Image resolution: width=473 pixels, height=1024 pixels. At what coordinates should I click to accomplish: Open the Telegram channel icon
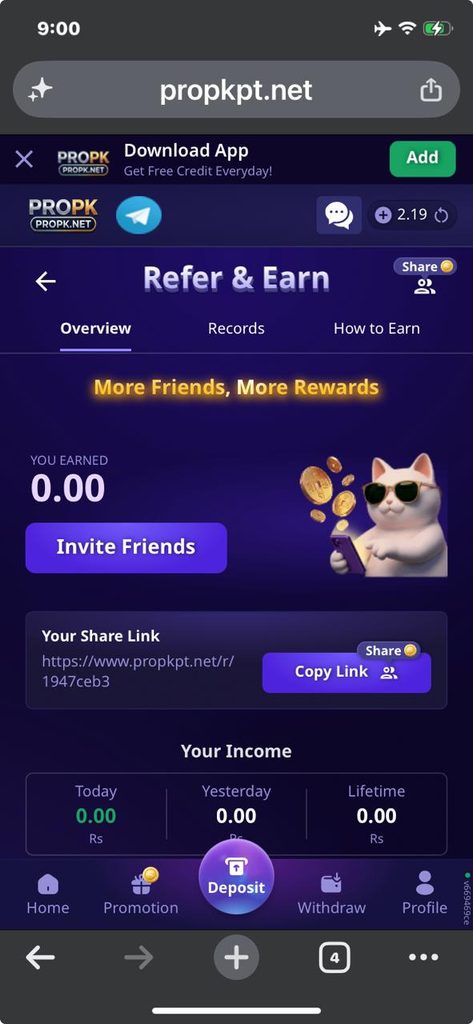tap(139, 215)
